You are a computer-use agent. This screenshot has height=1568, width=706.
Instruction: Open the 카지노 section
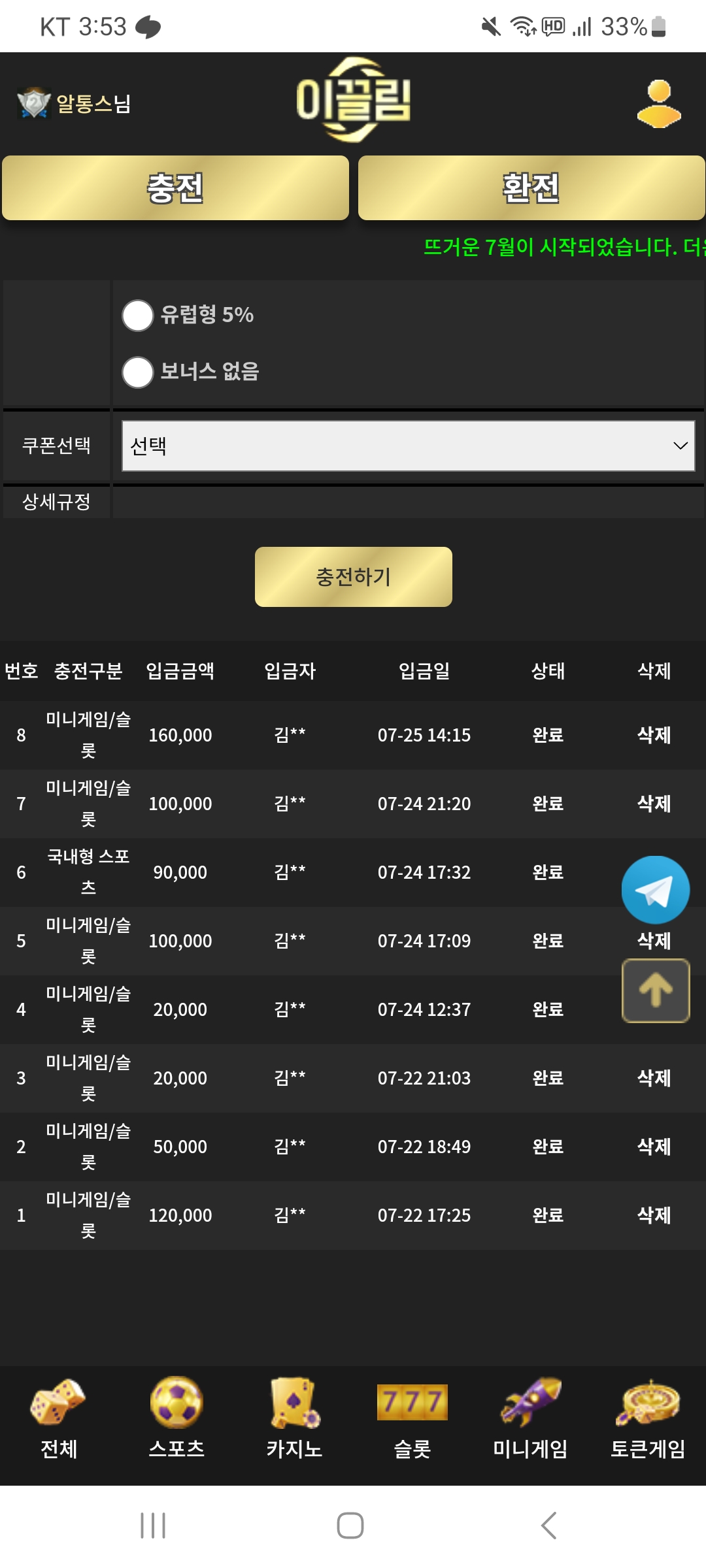pyautogui.click(x=294, y=1419)
